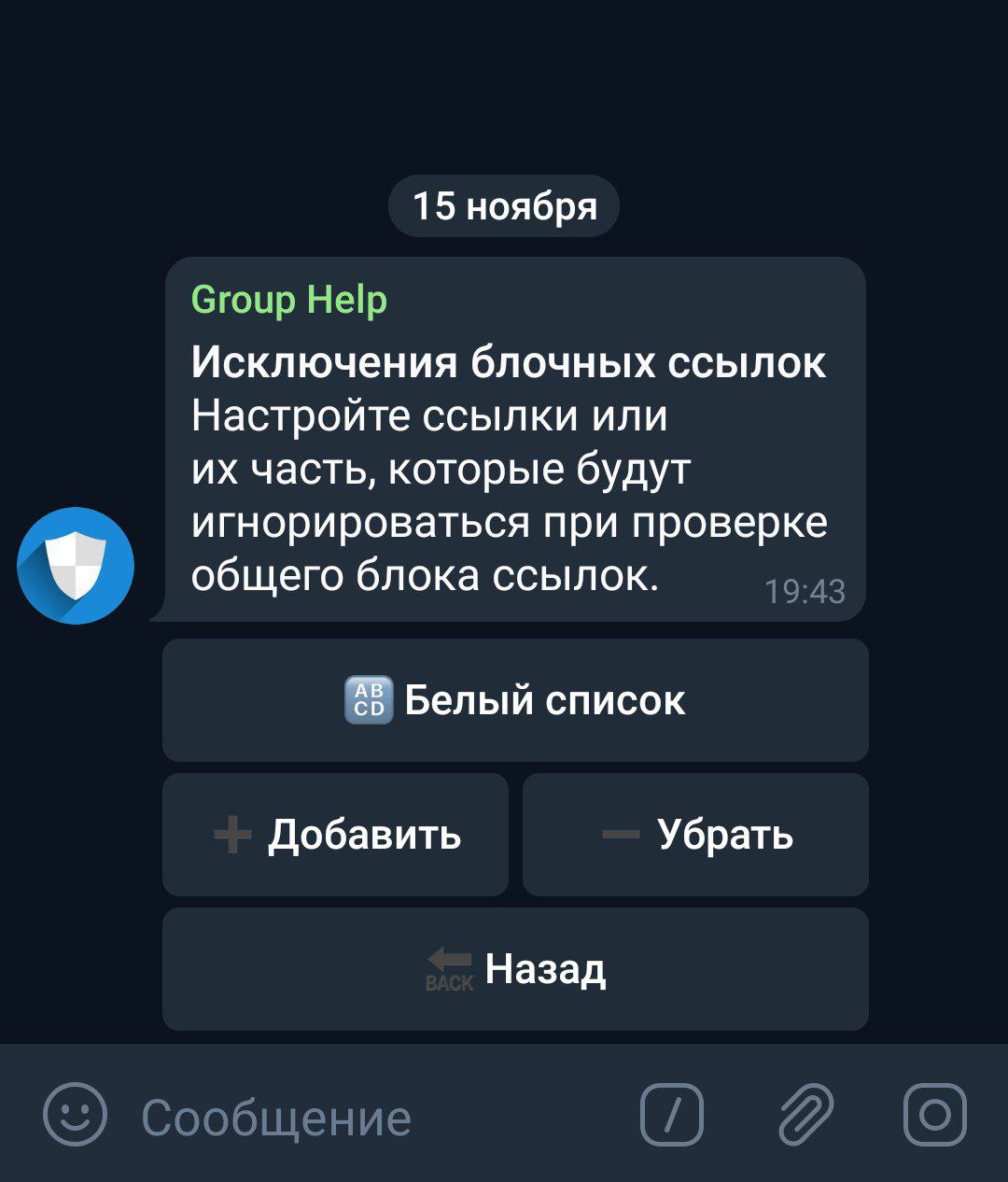
Task: Go back with Назад button
Action: coord(515,969)
